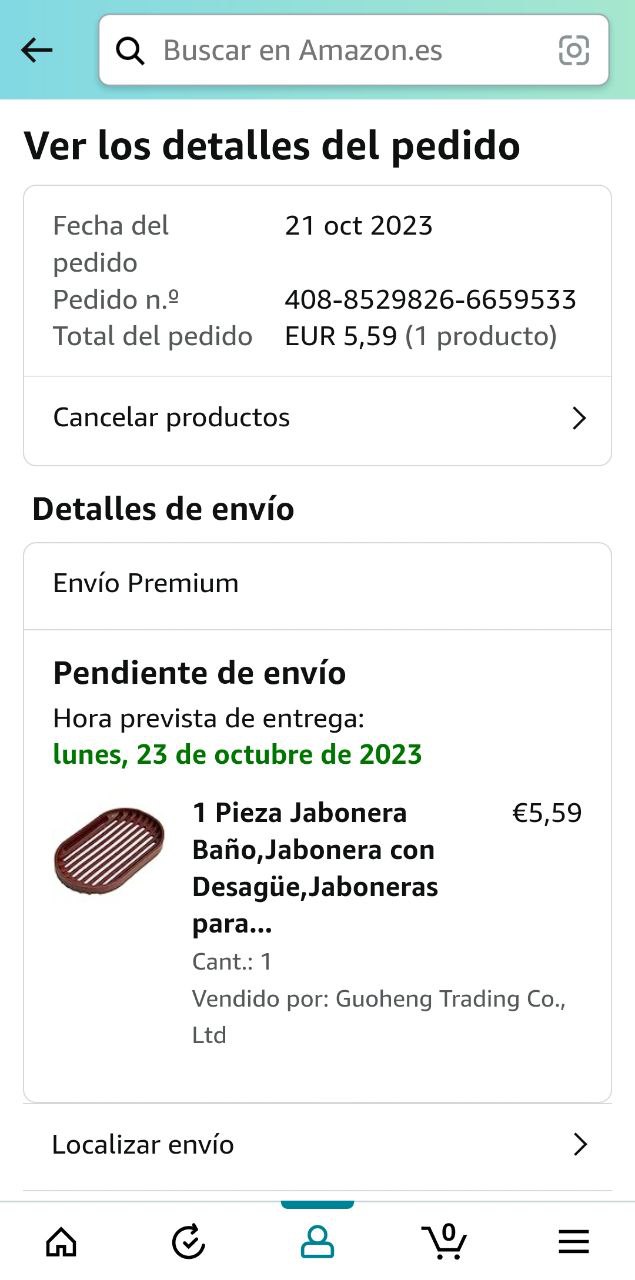View the Jabonera product image

point(109,853)
